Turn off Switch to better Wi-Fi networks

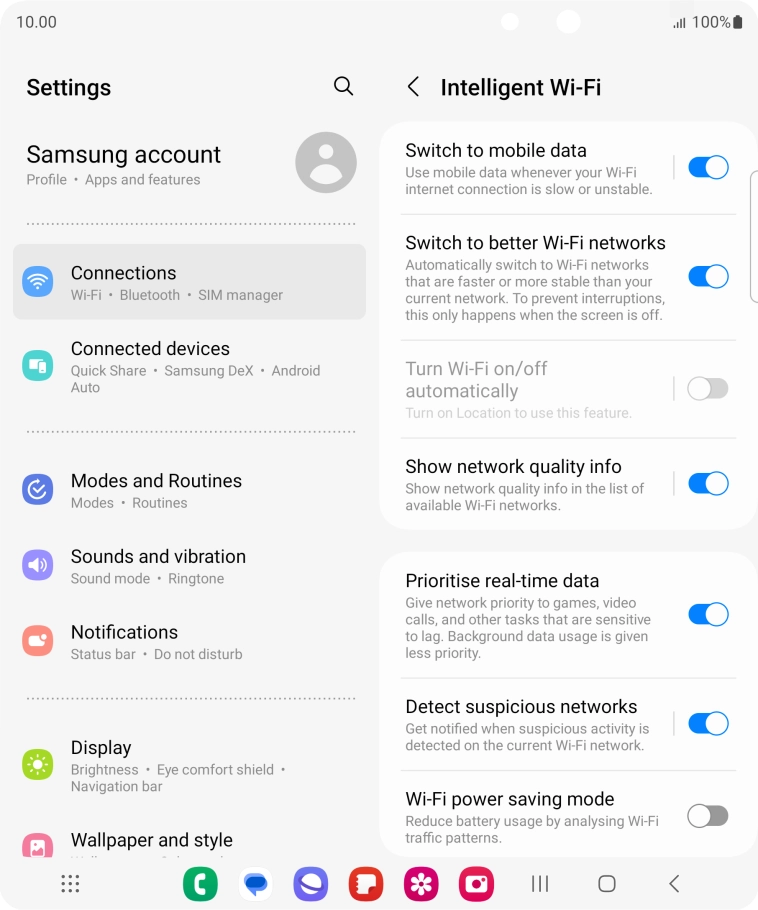point(708,277)
